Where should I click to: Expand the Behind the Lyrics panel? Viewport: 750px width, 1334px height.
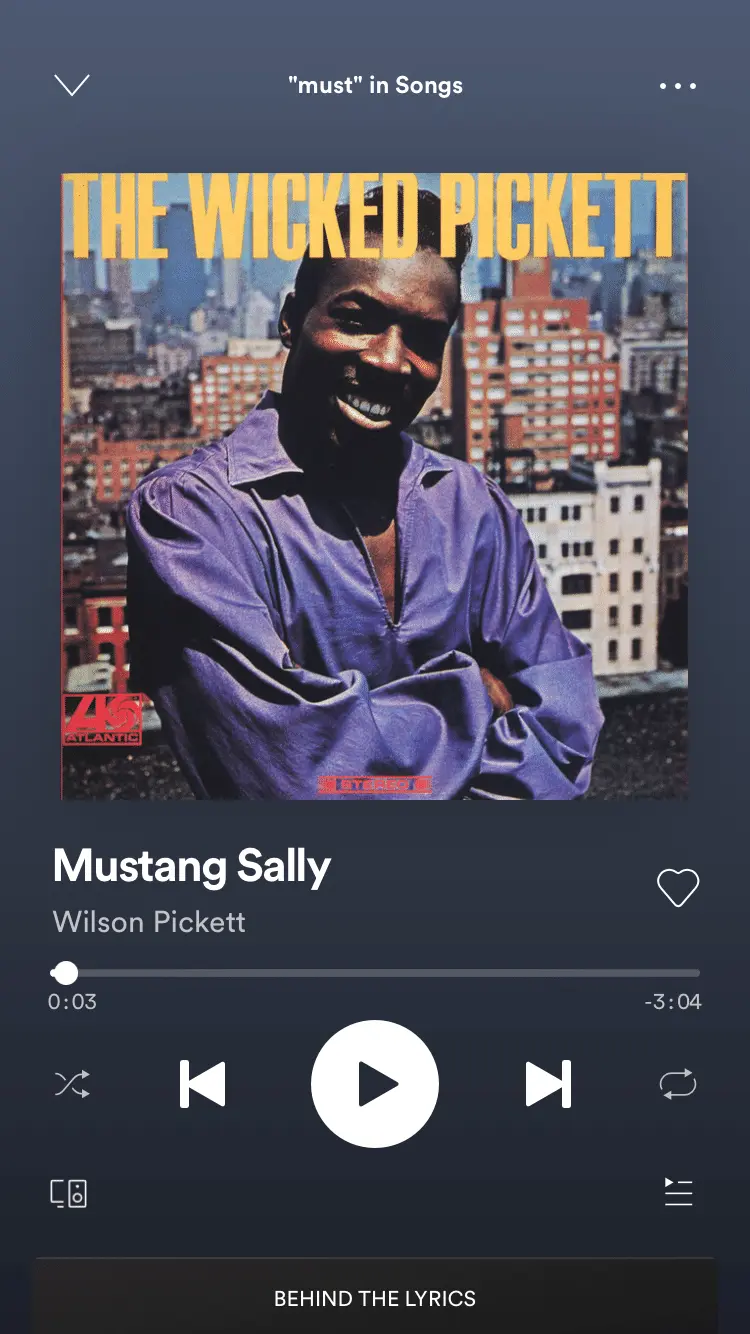pos(375,1298)
